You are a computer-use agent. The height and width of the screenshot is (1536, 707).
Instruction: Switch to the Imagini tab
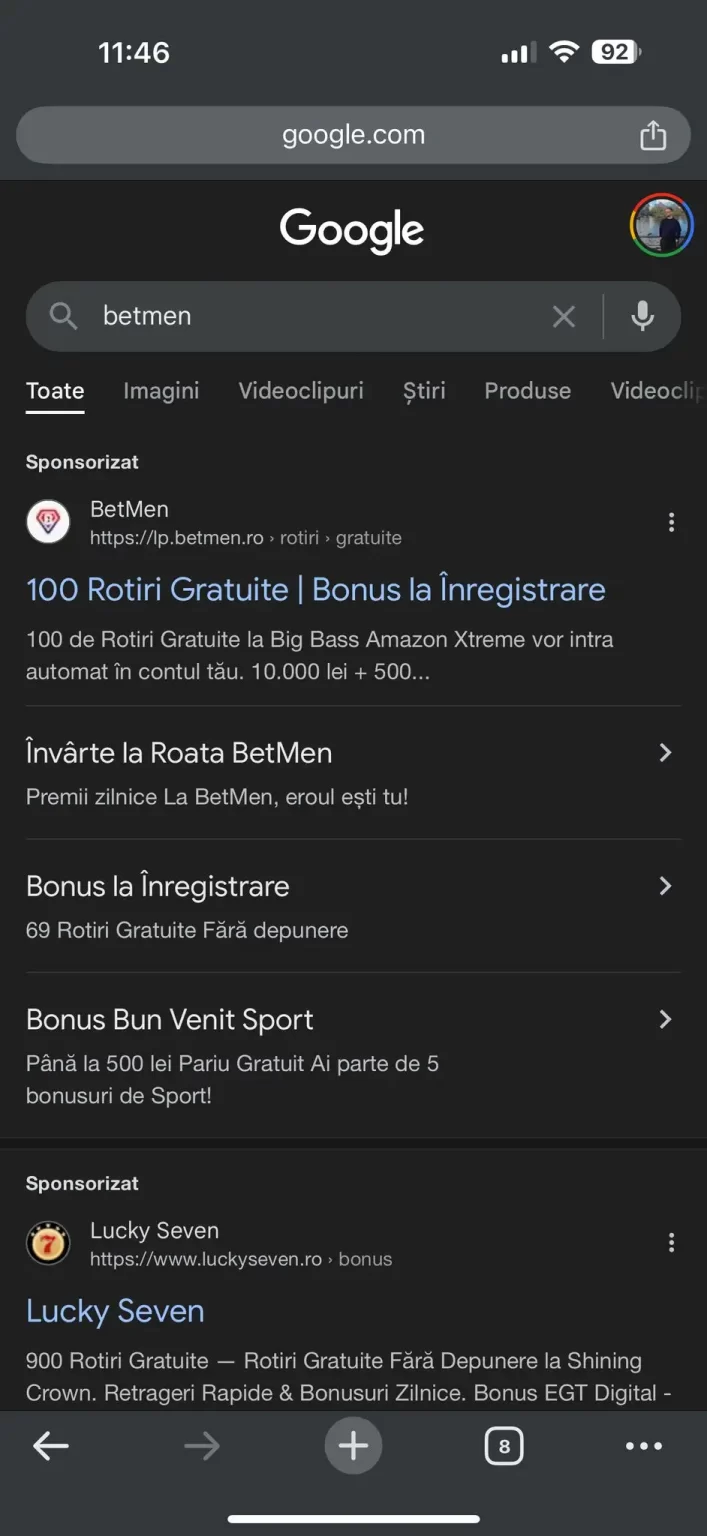coord(161,390)
